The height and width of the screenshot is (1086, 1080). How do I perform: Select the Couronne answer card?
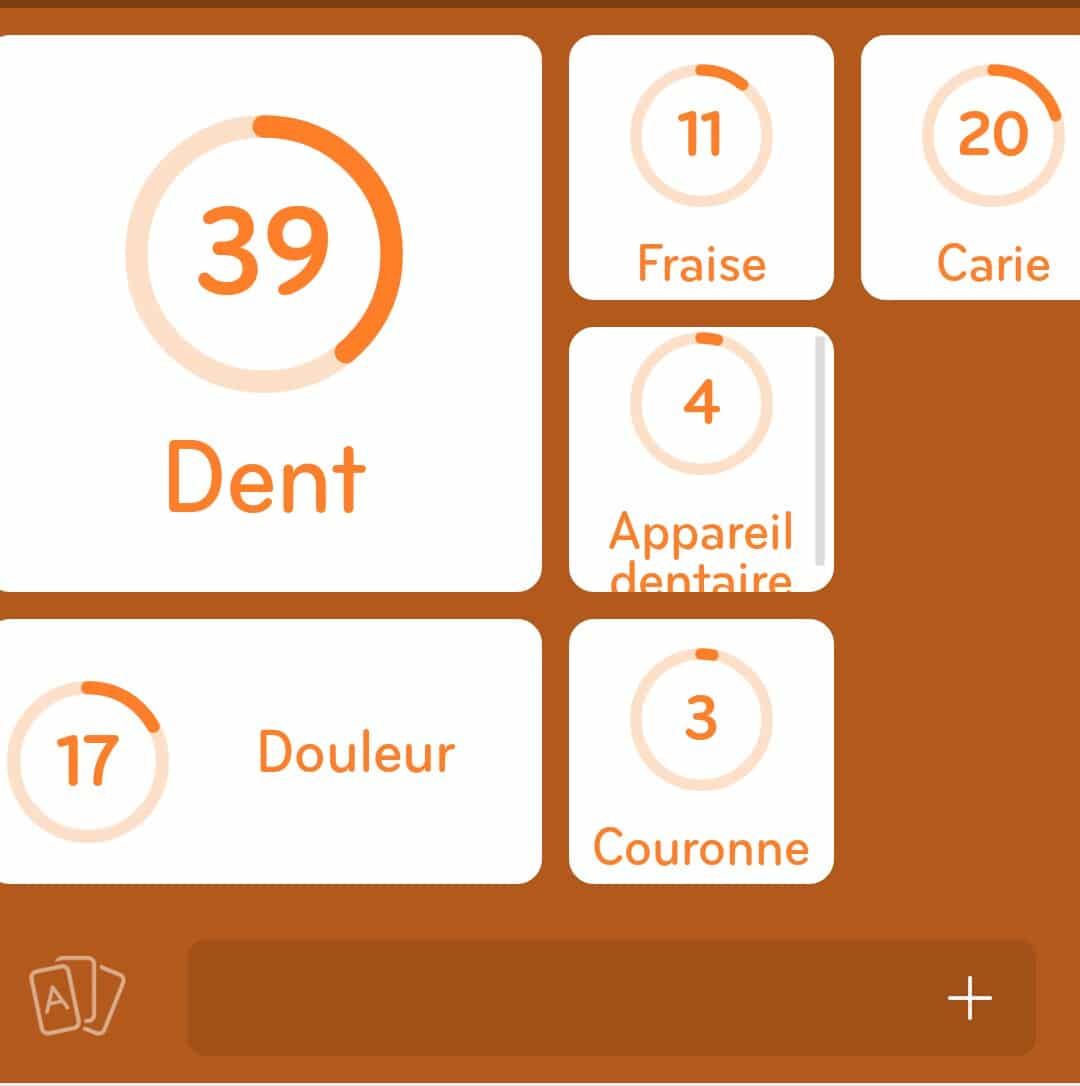point(700,750)
